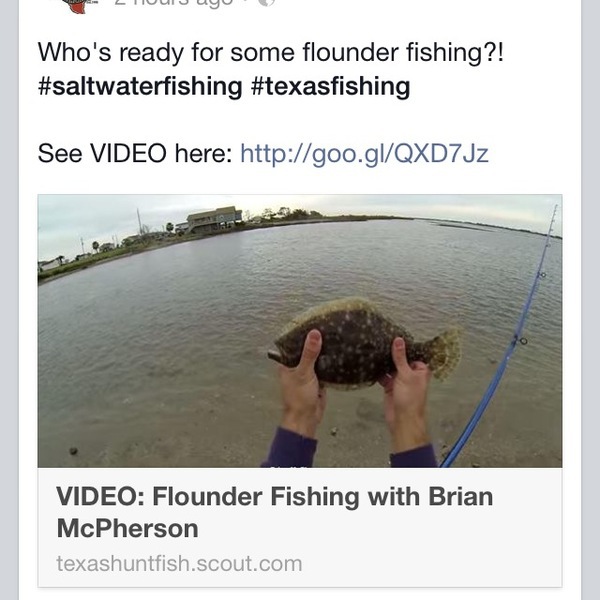This screenshot has width=600, height=600.
Task: Open the #texasfishing hashtag
Action: click(330, 87)
